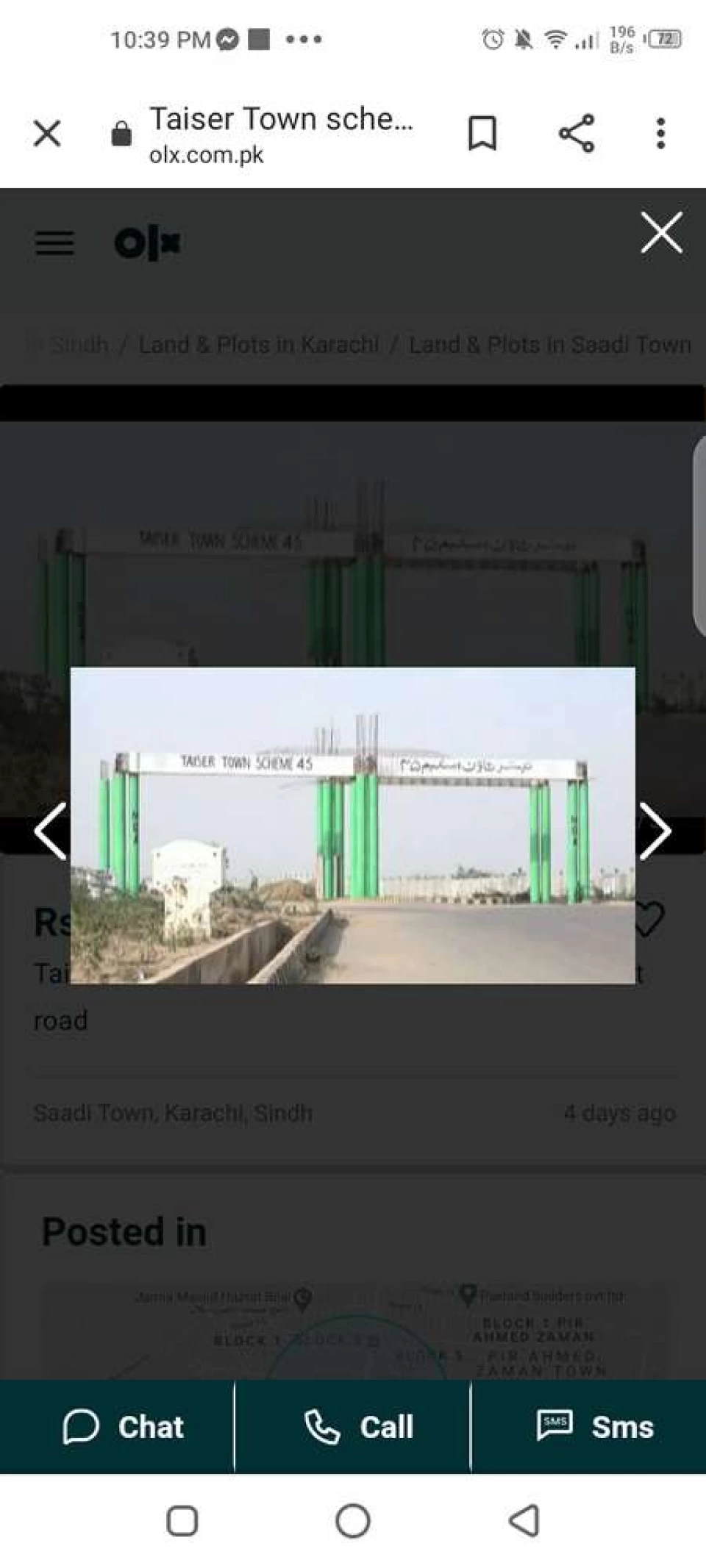
Task: Go to the Android home screen
Action: (x=353, y=1521)
